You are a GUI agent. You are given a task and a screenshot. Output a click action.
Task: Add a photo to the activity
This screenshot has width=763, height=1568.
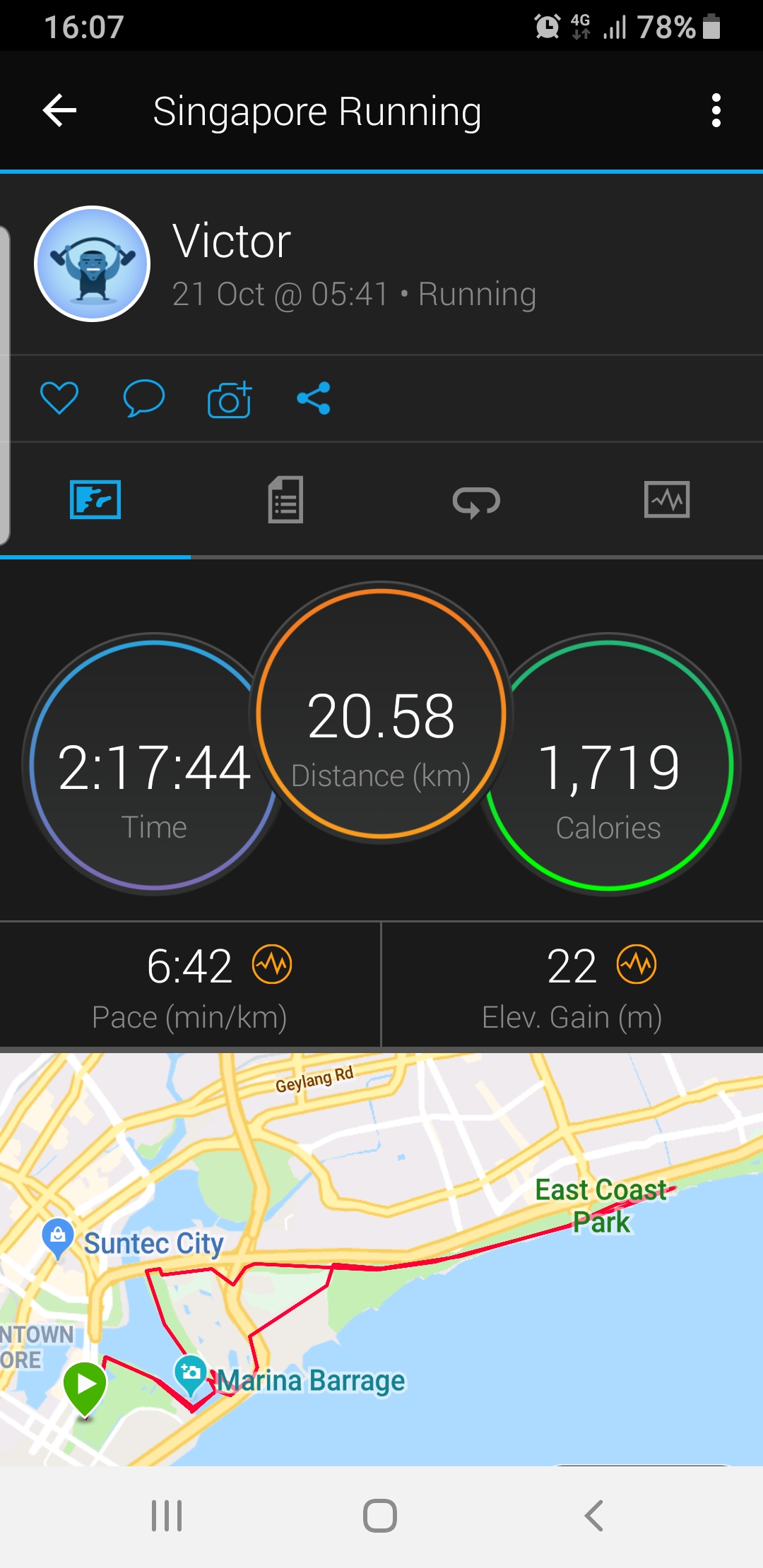pyautogui.click(x=230, y=399)
